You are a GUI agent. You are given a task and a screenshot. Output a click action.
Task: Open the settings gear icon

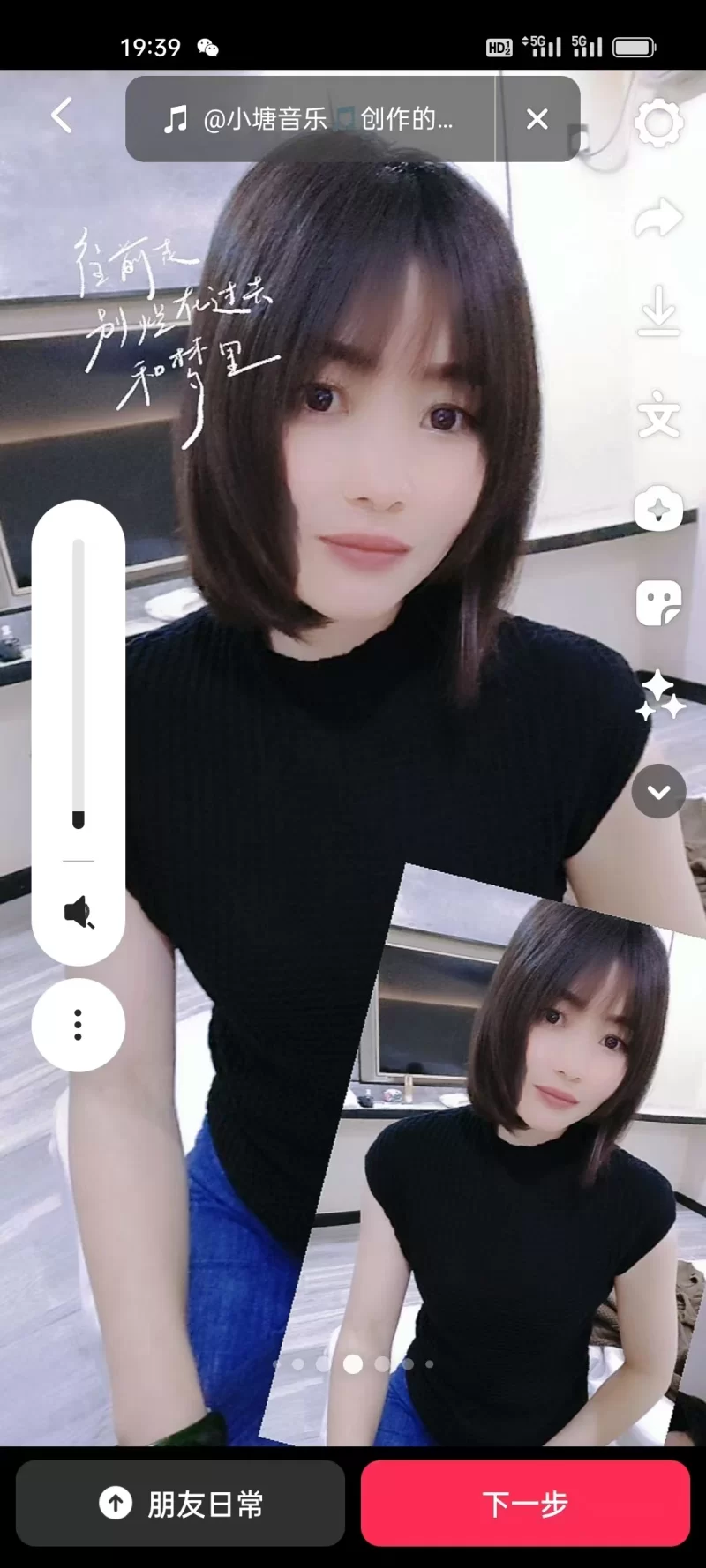pos(658,123)
